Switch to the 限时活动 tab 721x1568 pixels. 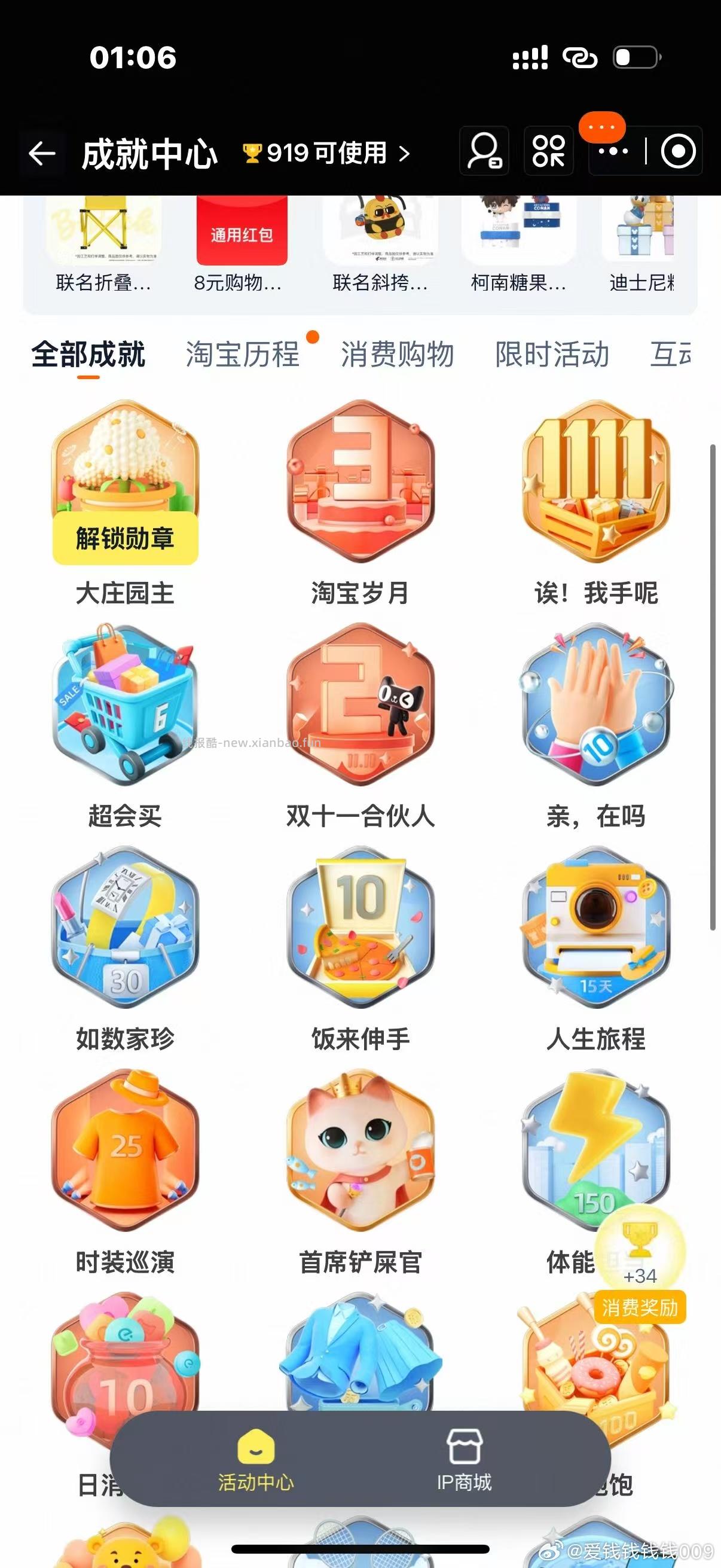[551, 355]
